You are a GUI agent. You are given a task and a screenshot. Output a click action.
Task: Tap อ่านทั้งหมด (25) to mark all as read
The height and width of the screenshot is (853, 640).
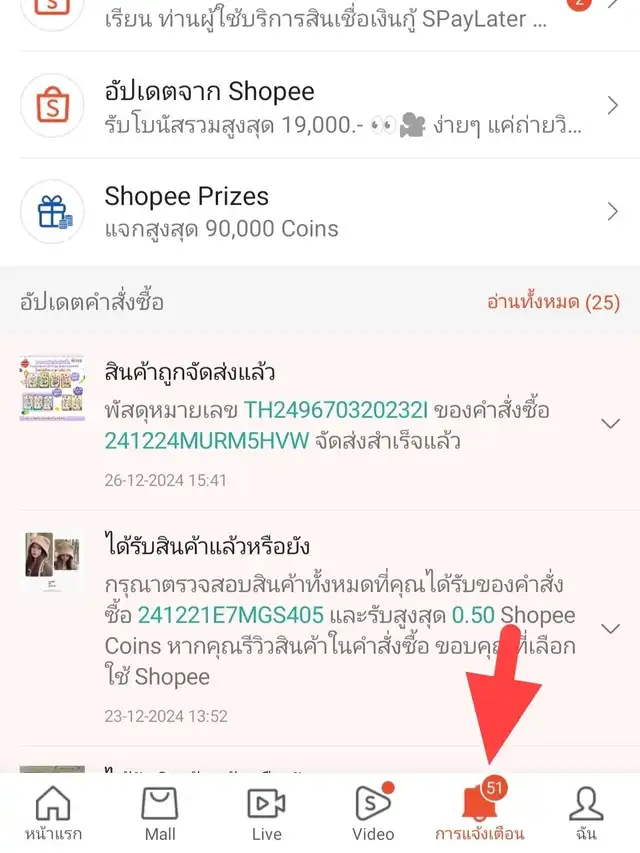pyautogui.click(x=553, y=302)
